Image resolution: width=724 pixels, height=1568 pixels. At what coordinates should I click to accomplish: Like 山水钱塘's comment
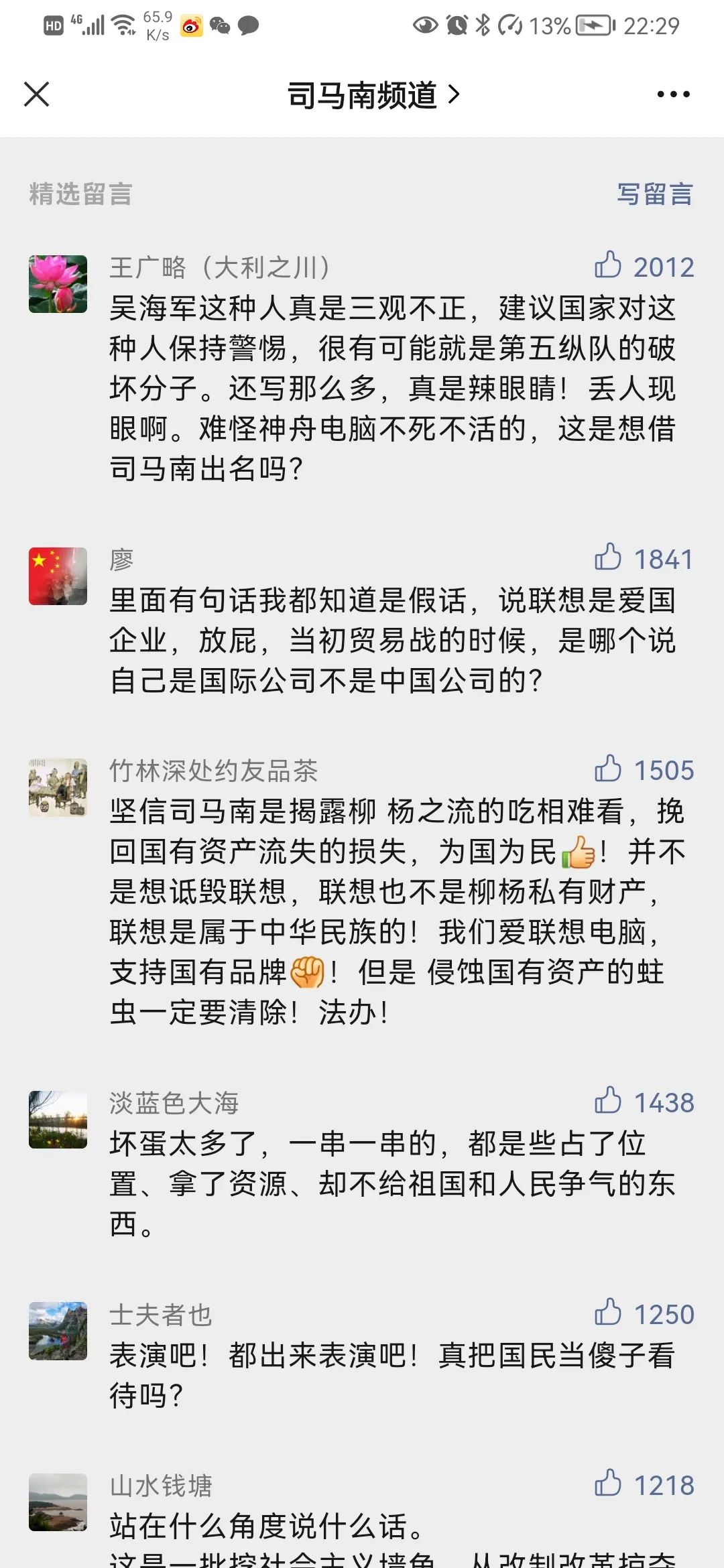[x=608, y=1484]
